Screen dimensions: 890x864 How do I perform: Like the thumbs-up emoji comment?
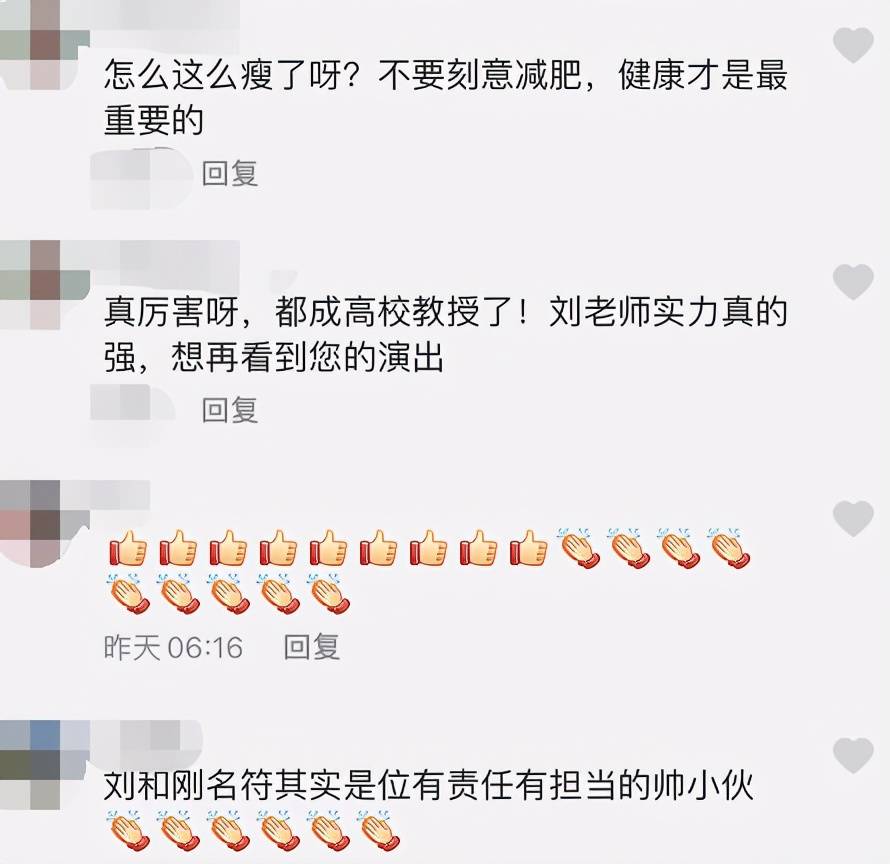(x=853, y=519)
